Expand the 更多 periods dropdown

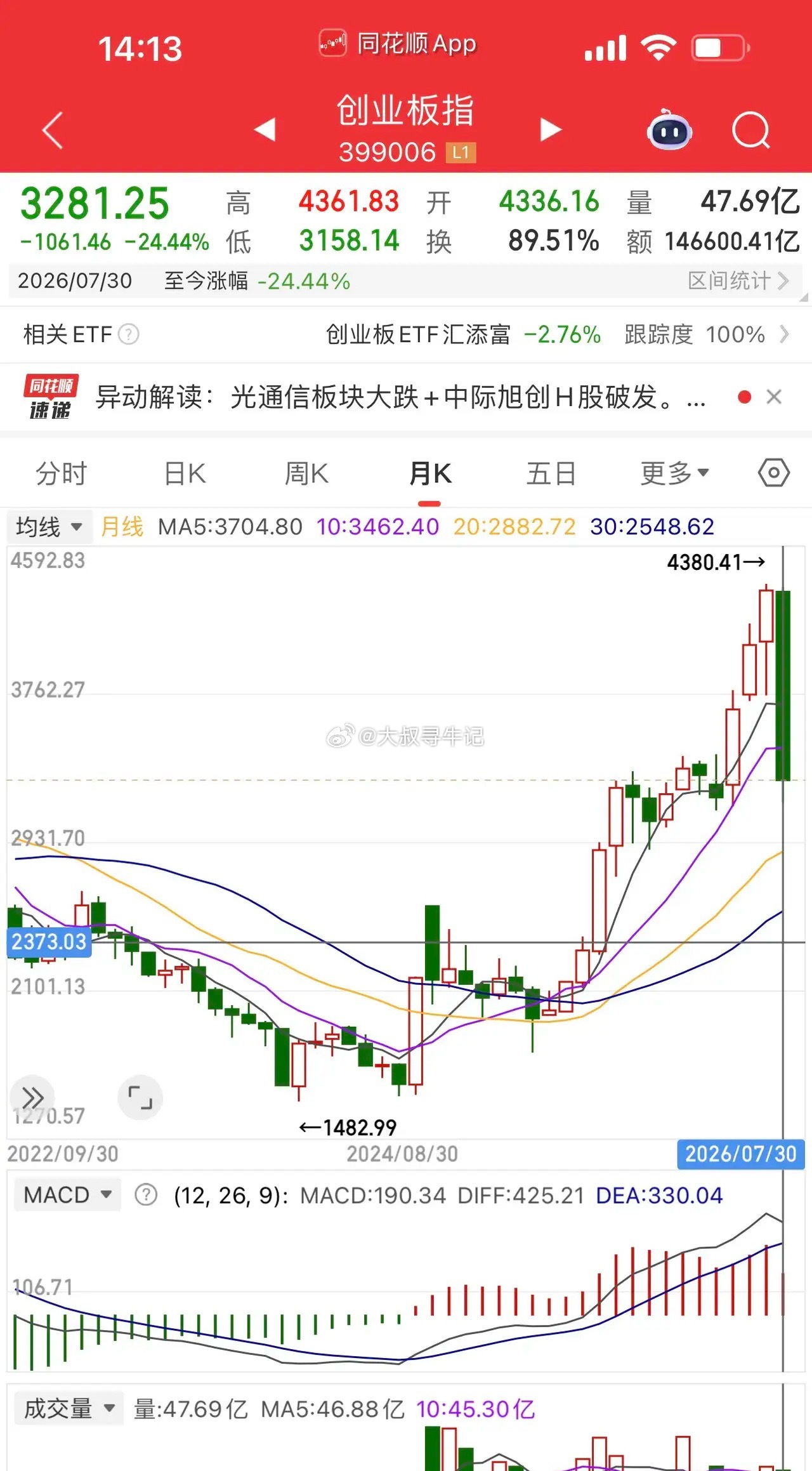click(674, 473)
